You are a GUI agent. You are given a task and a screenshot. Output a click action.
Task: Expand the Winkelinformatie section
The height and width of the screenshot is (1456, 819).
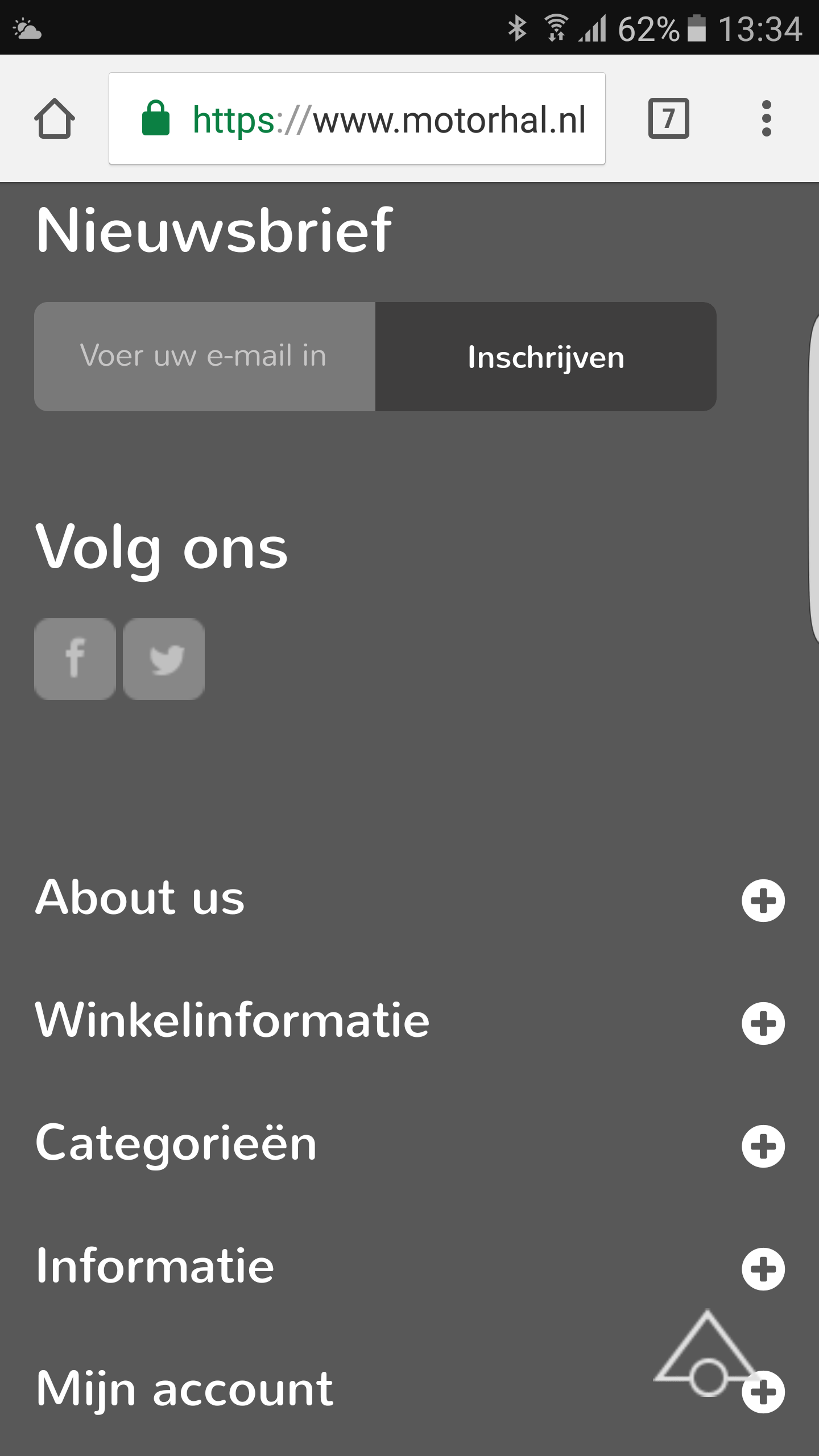(763, 1023)
